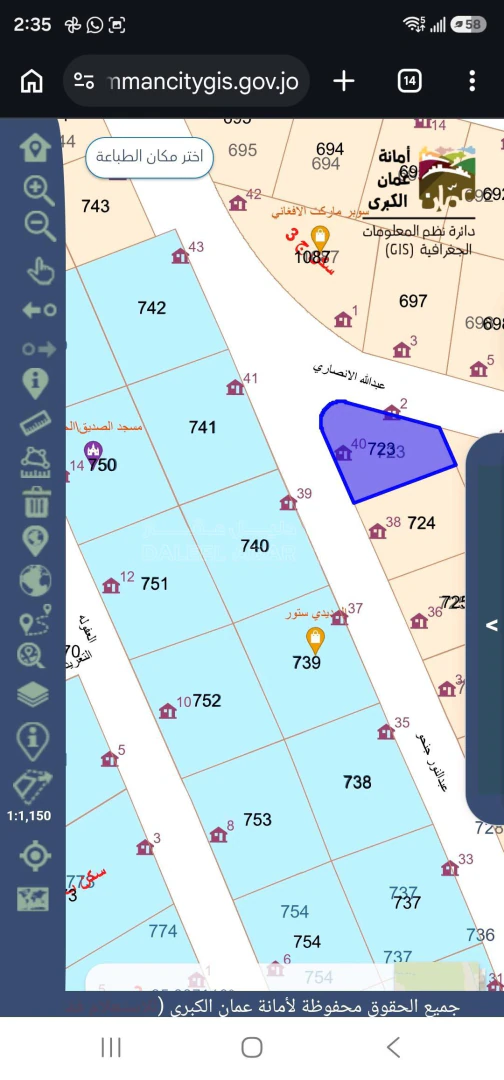Clear drawings with the trash tool
This screenshot has width=504, height=1080.
tap(36, 501)
